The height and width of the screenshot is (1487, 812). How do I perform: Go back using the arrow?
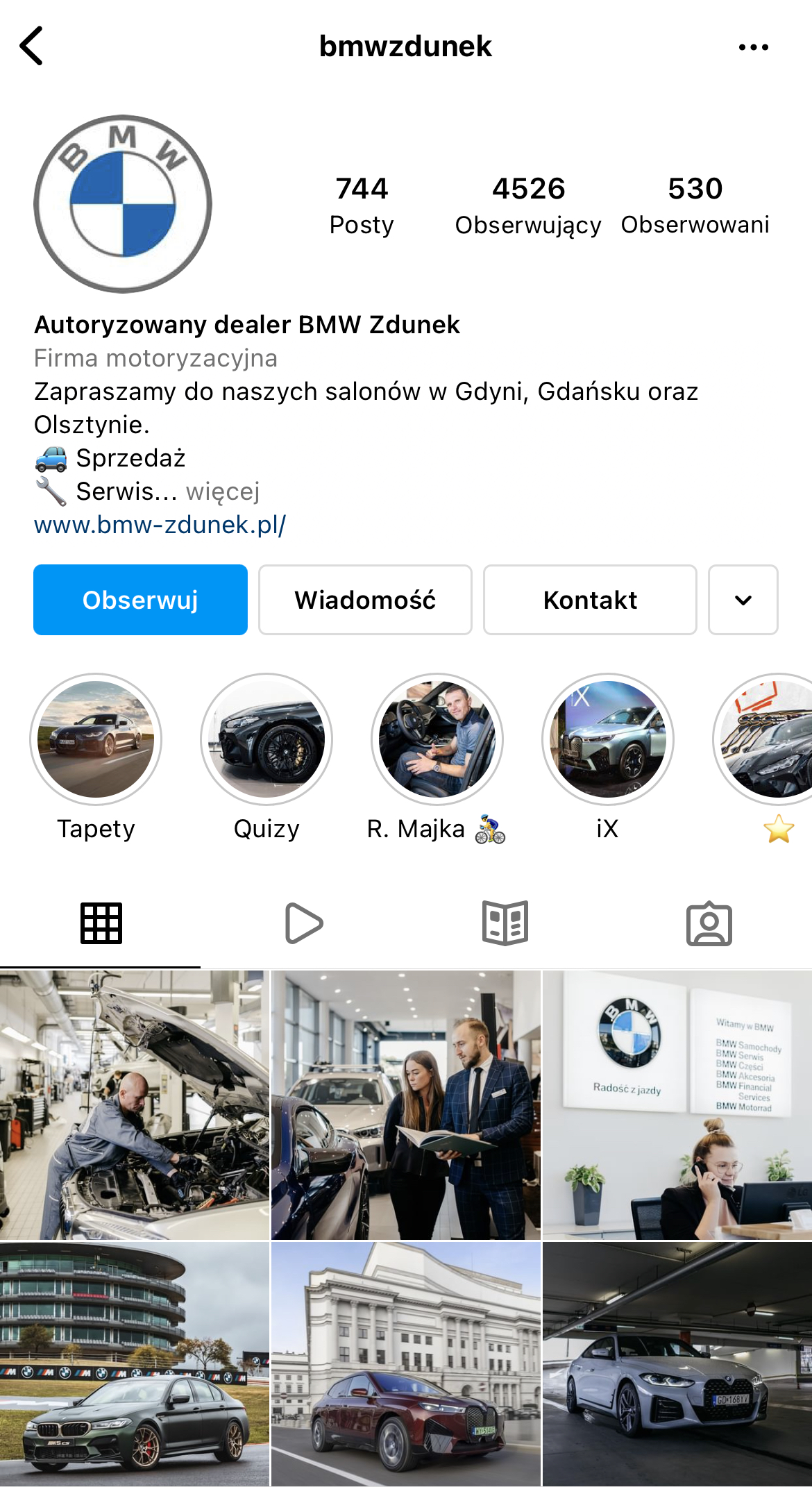[32, 47]
